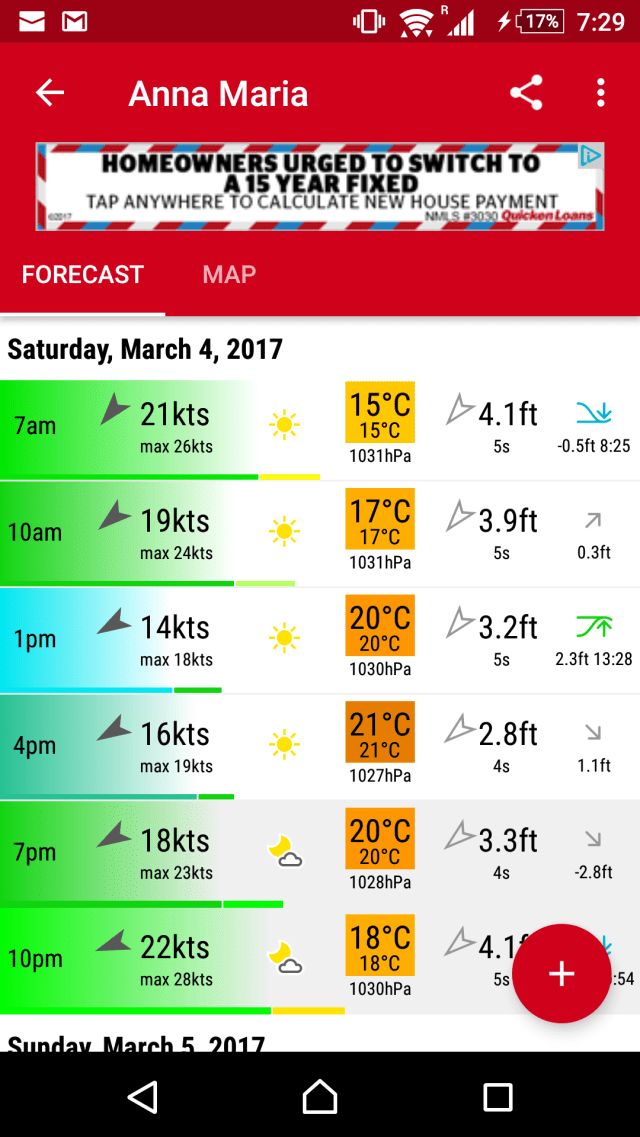View the 7pm forecast row

[320, 853]
